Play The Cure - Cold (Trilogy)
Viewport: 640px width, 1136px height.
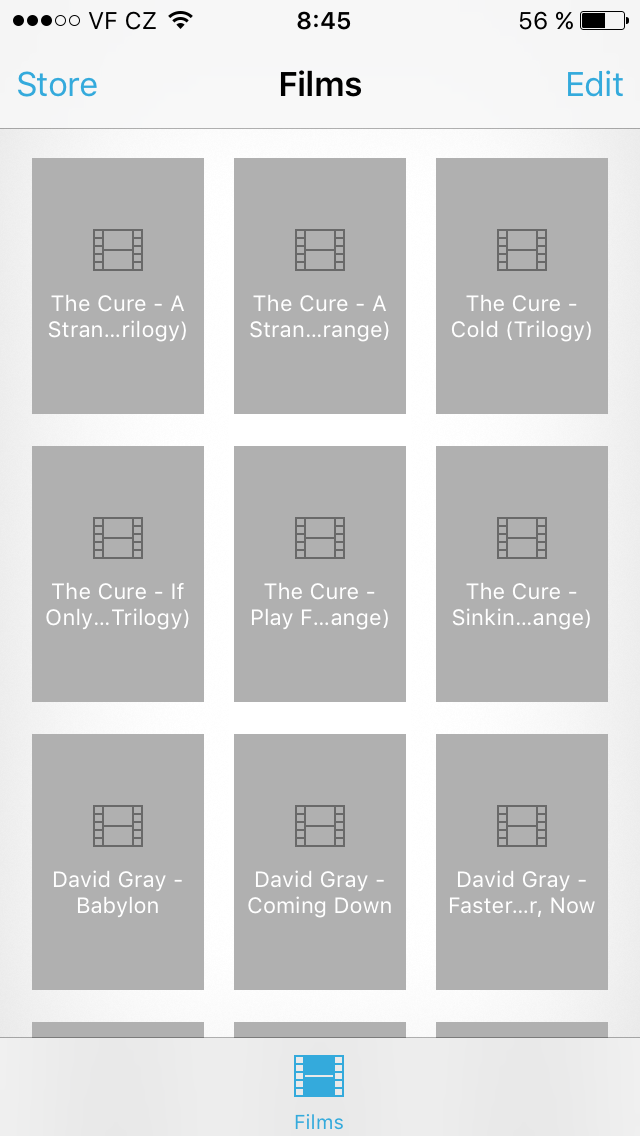[x=522, y=285]
